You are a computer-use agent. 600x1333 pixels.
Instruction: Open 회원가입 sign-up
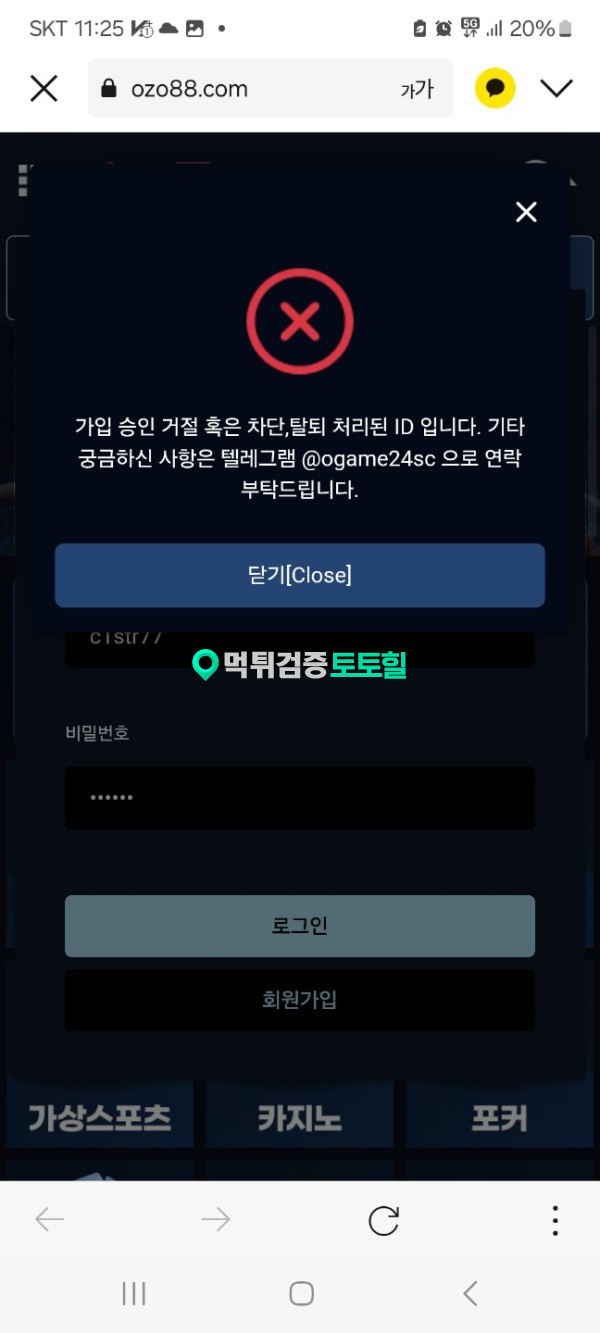[x=299, y=999]
